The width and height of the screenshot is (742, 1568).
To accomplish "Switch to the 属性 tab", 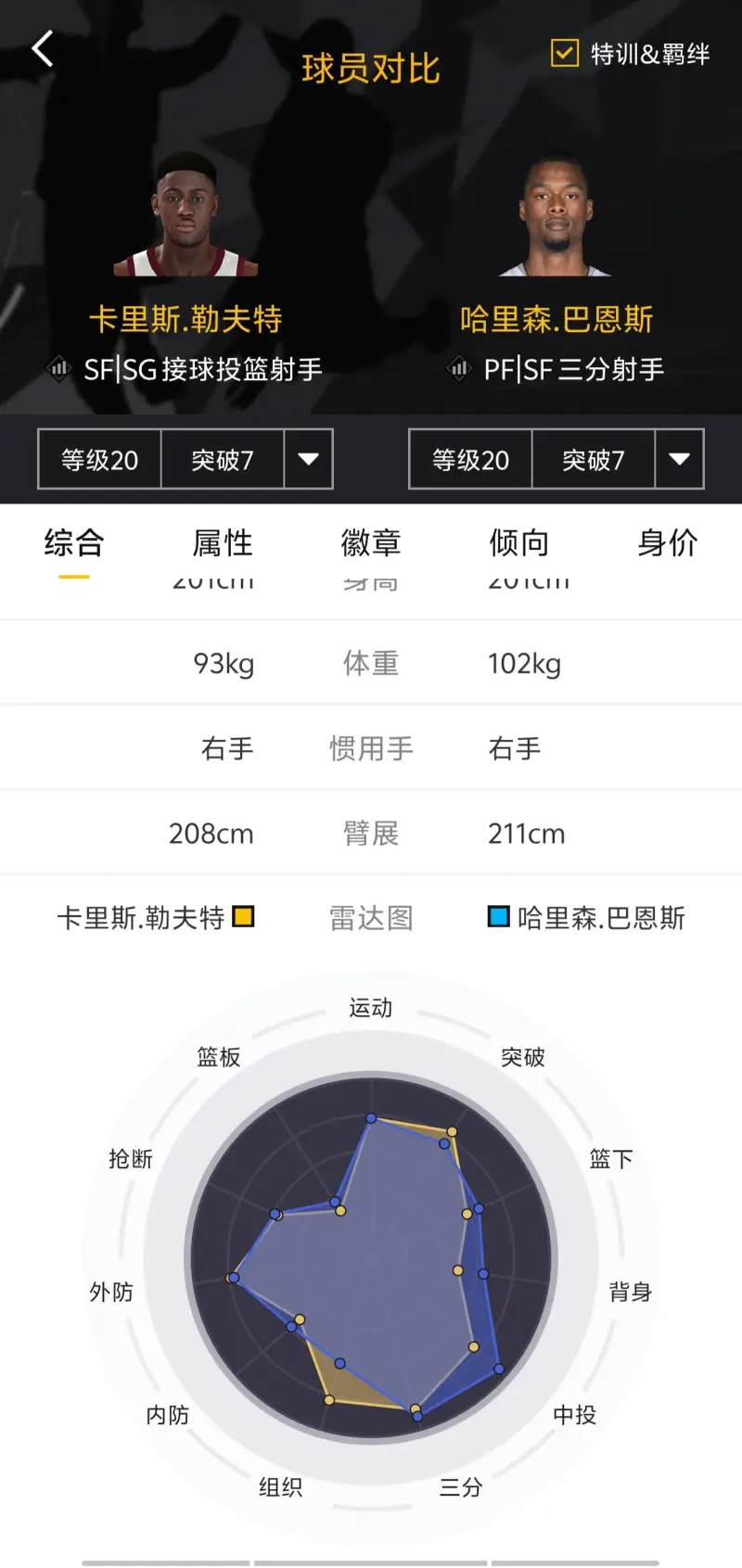I will click(x=223, y=543).
